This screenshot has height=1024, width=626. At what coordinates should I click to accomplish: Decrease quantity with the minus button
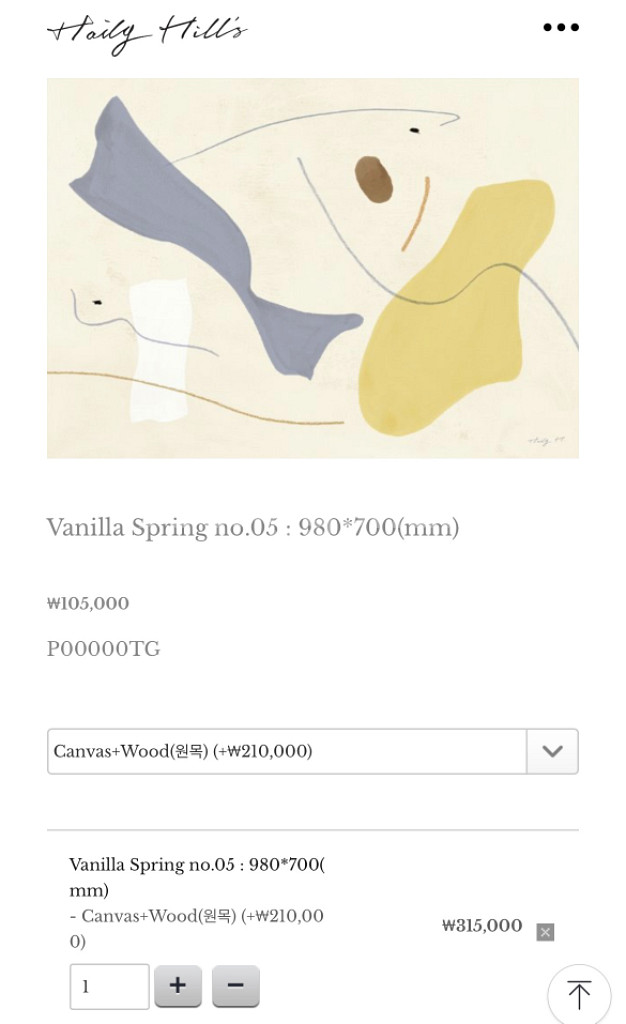(x=236, y=986)
